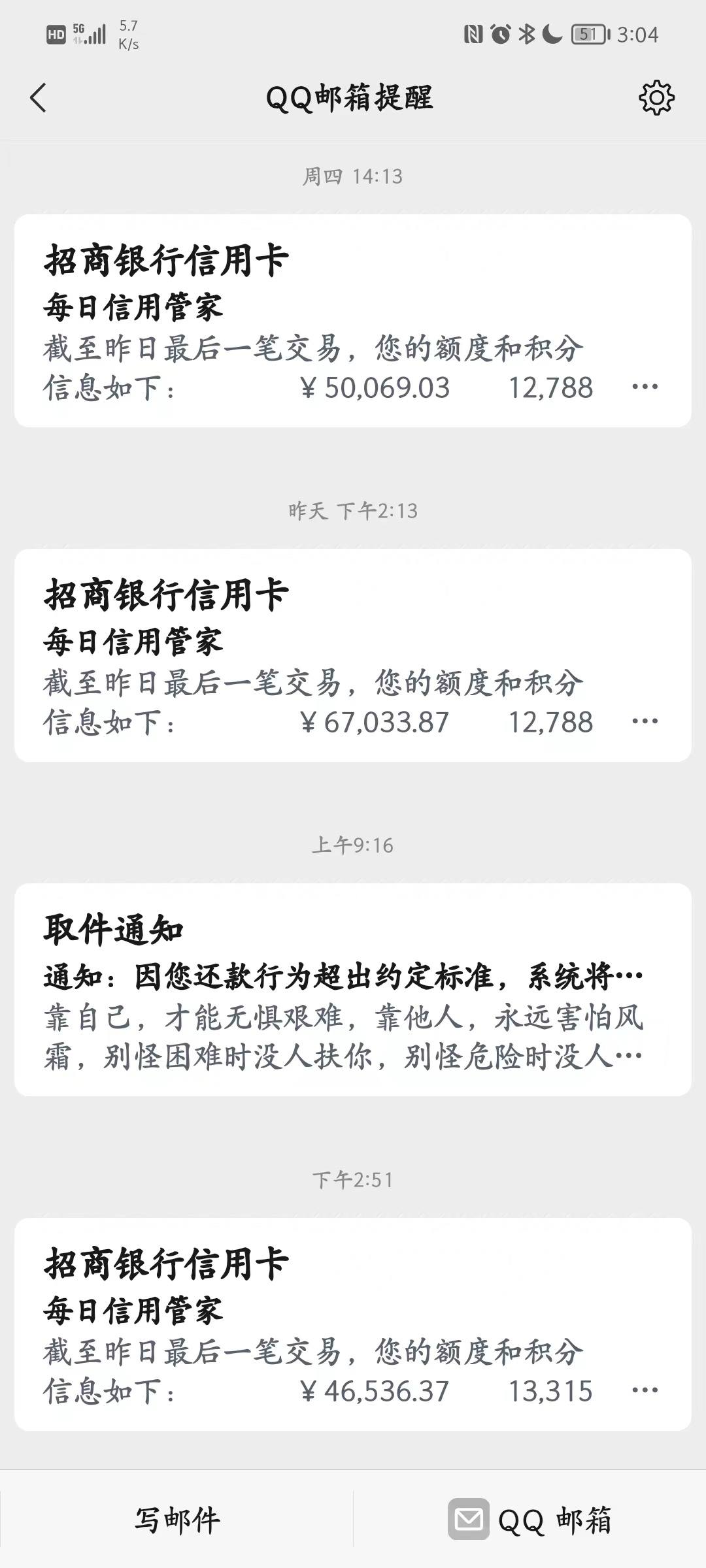Viewport: 706px width, 1568px height.
Task: Open the QQ 邮箱 mailbox button
Action: click(530, 1520)
